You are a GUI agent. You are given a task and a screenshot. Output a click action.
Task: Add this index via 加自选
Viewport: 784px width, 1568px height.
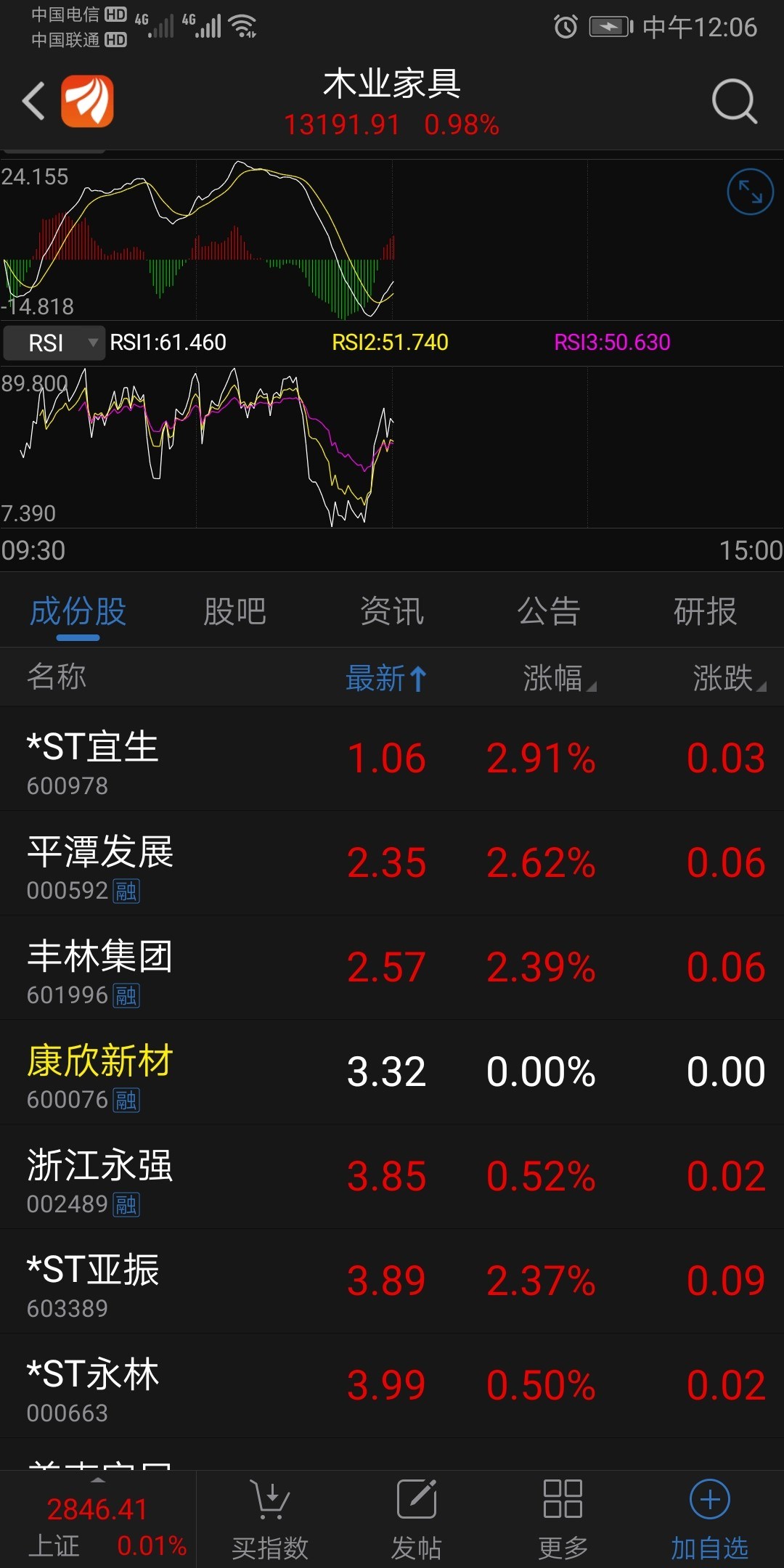click(x=709, y=1519)
